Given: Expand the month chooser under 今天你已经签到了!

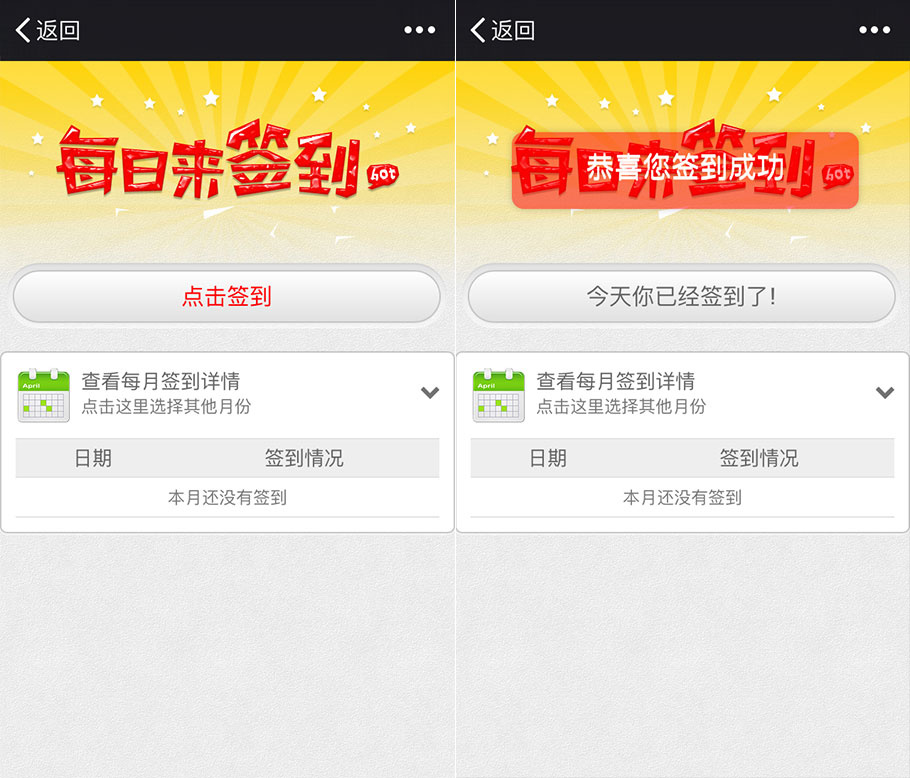Looking at the screenshot, I should 885,393.
